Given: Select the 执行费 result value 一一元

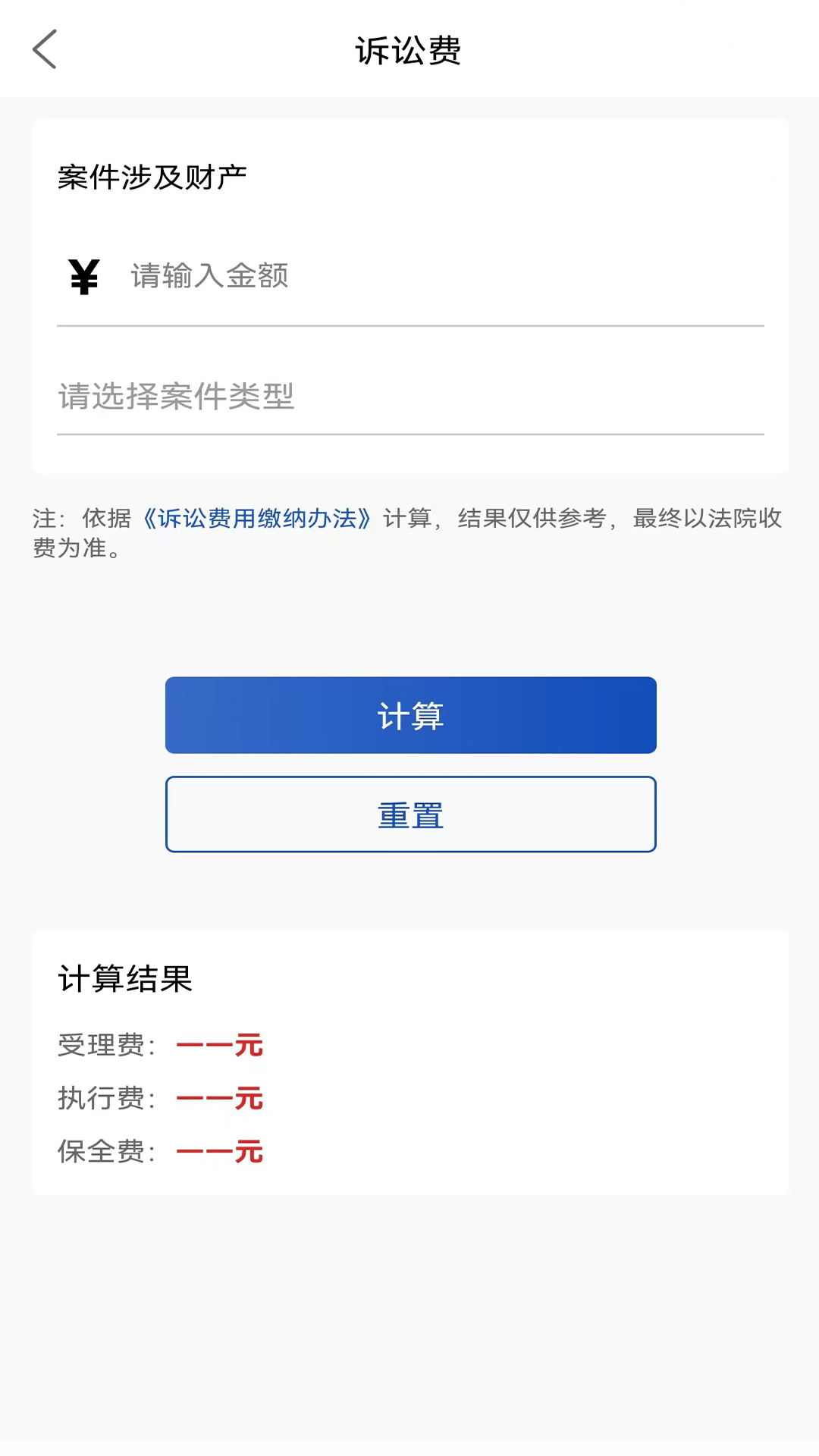Looking at the screenshot, I should (219, 1099).
